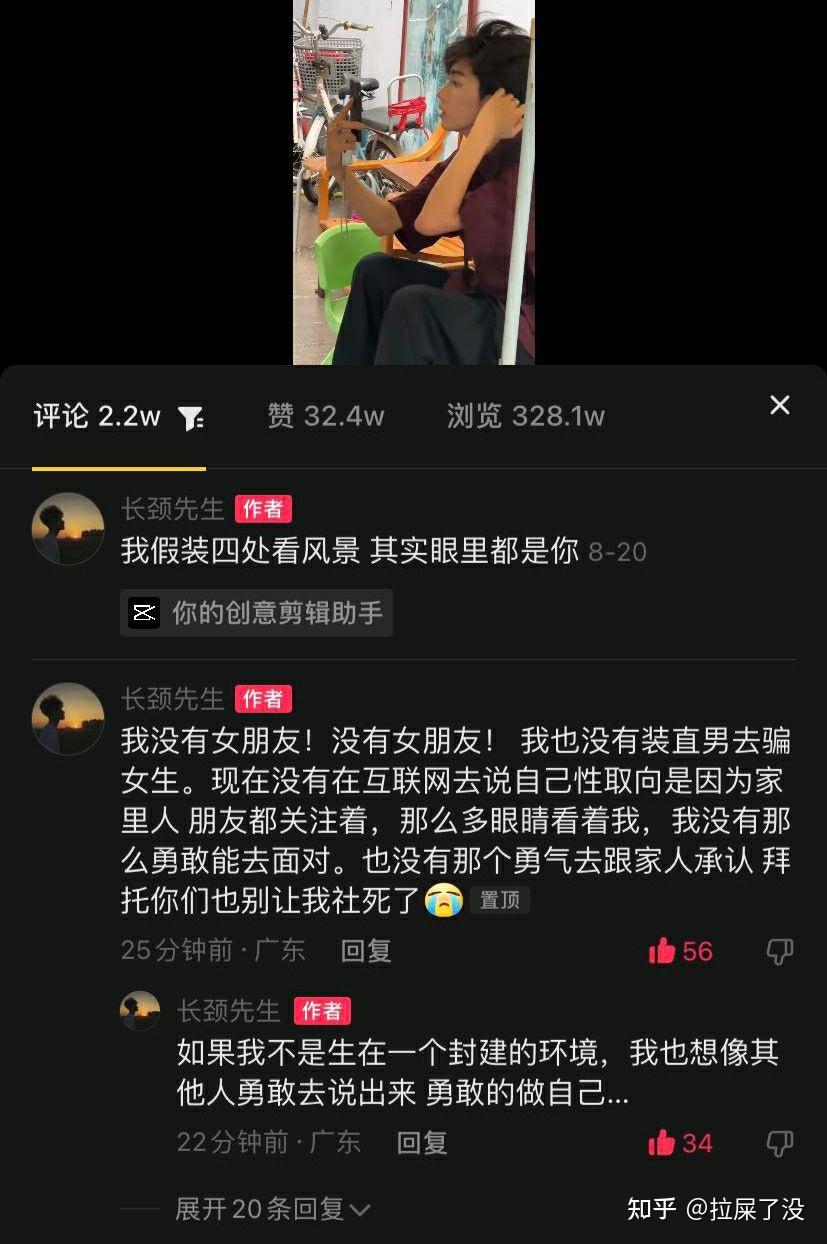Open the video thumbnail at the top

coord(413,180)
